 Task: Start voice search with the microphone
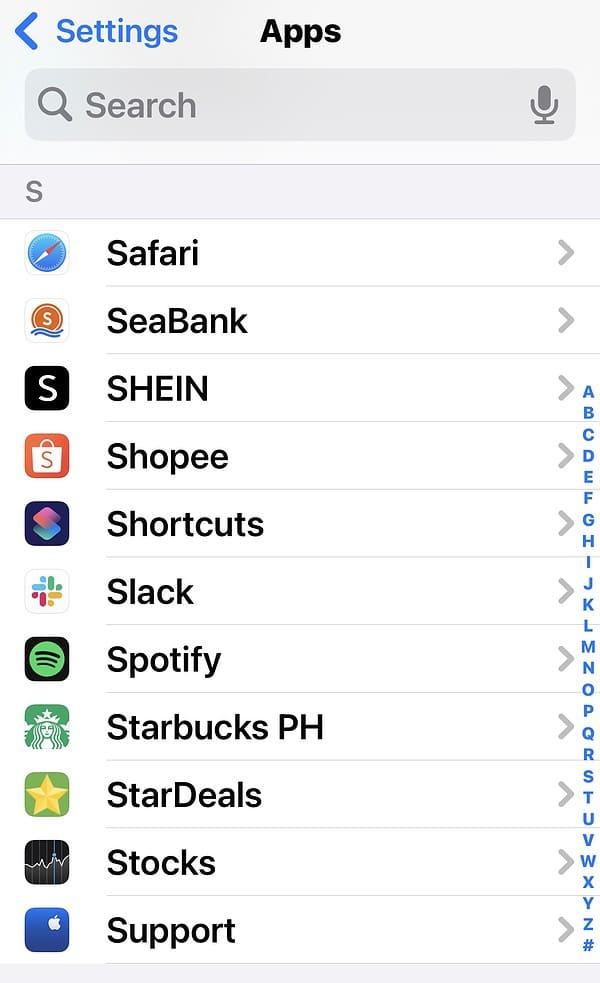(544, 105)
